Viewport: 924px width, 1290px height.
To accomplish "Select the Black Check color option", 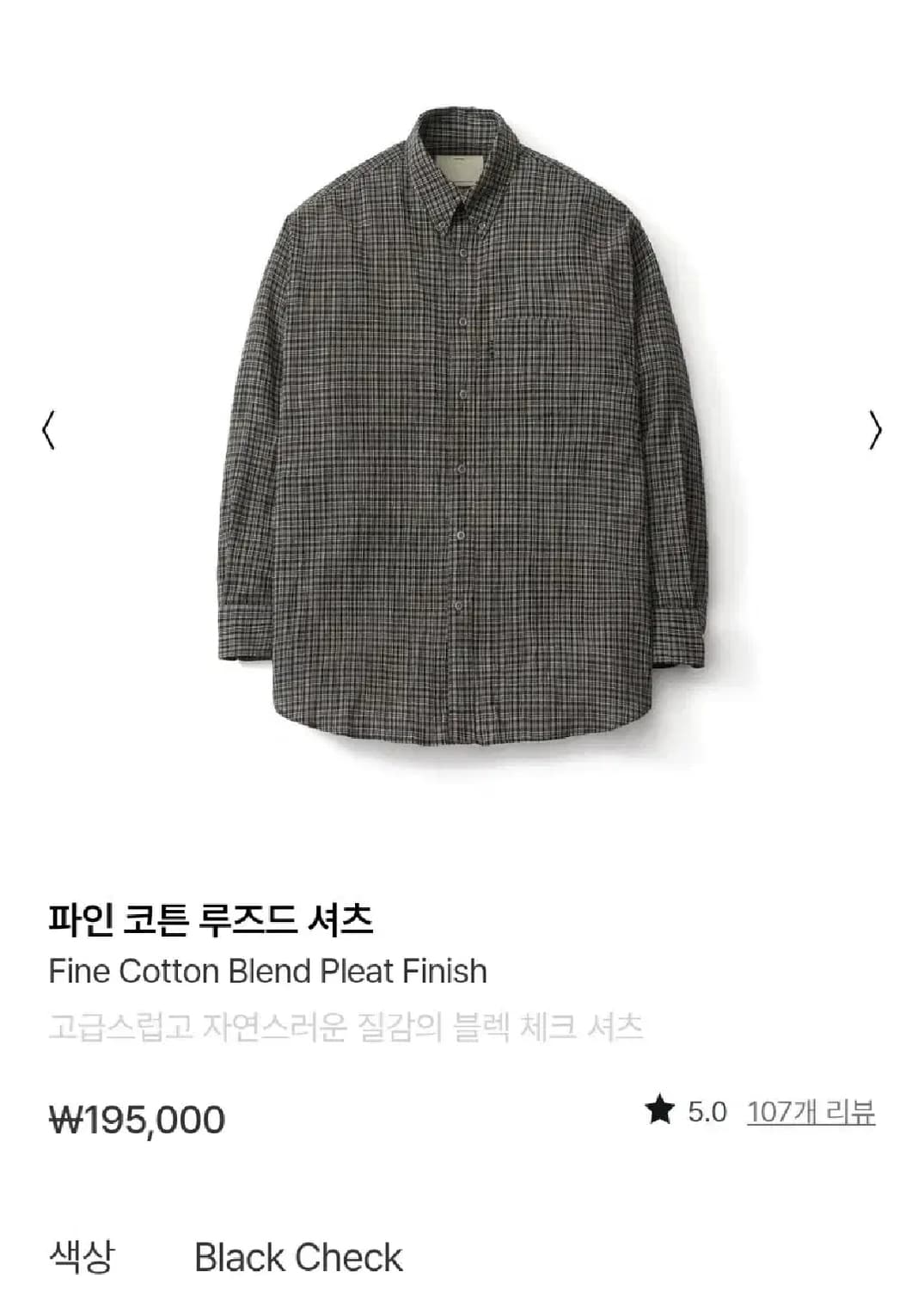I will (298, 1256).
